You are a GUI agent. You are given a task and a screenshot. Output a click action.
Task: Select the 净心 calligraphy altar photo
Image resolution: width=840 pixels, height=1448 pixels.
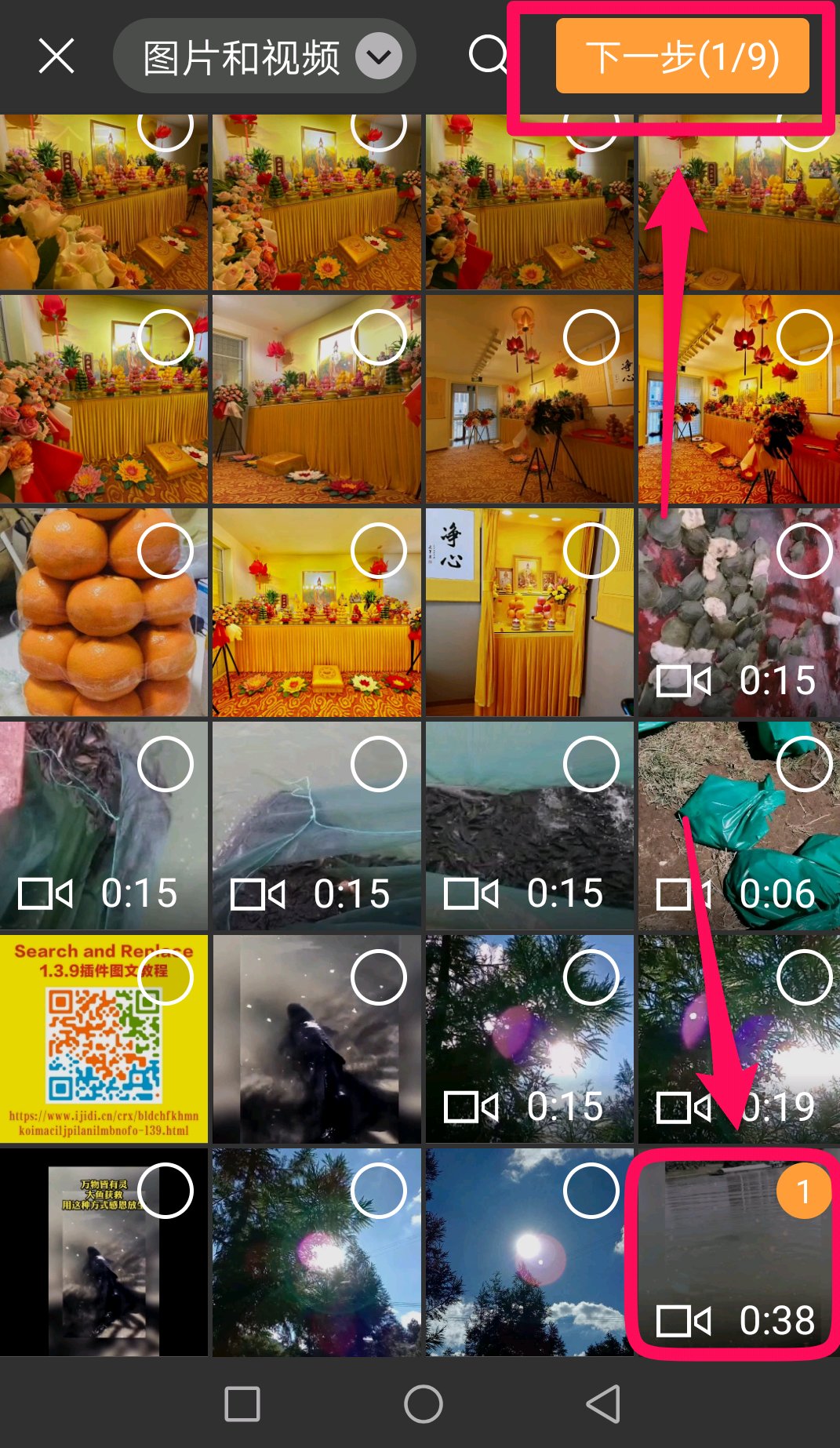point(591,551)
